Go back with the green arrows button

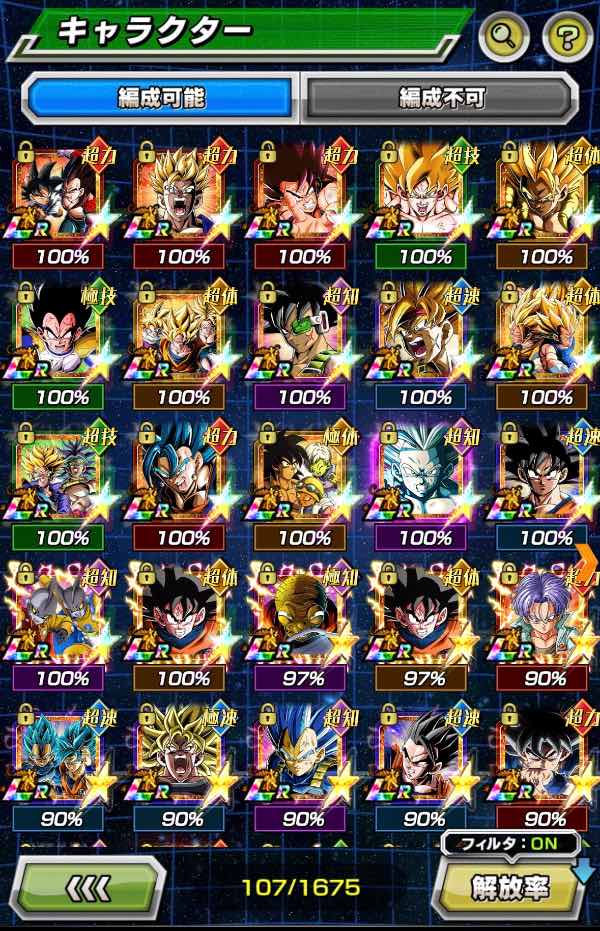pos(88,887)
